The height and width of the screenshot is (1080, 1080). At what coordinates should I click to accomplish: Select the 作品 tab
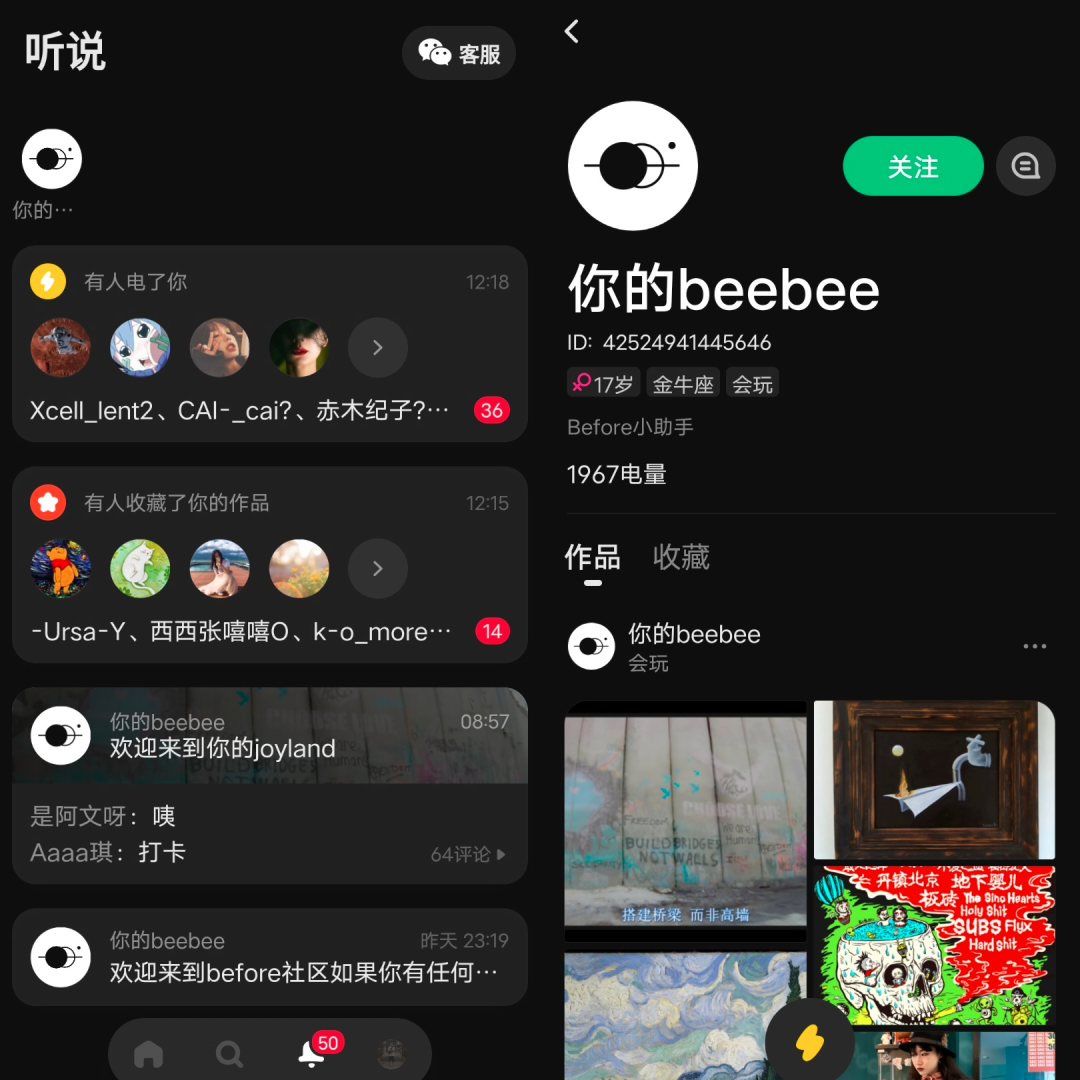pyautogui.click(x=592, y=557)
